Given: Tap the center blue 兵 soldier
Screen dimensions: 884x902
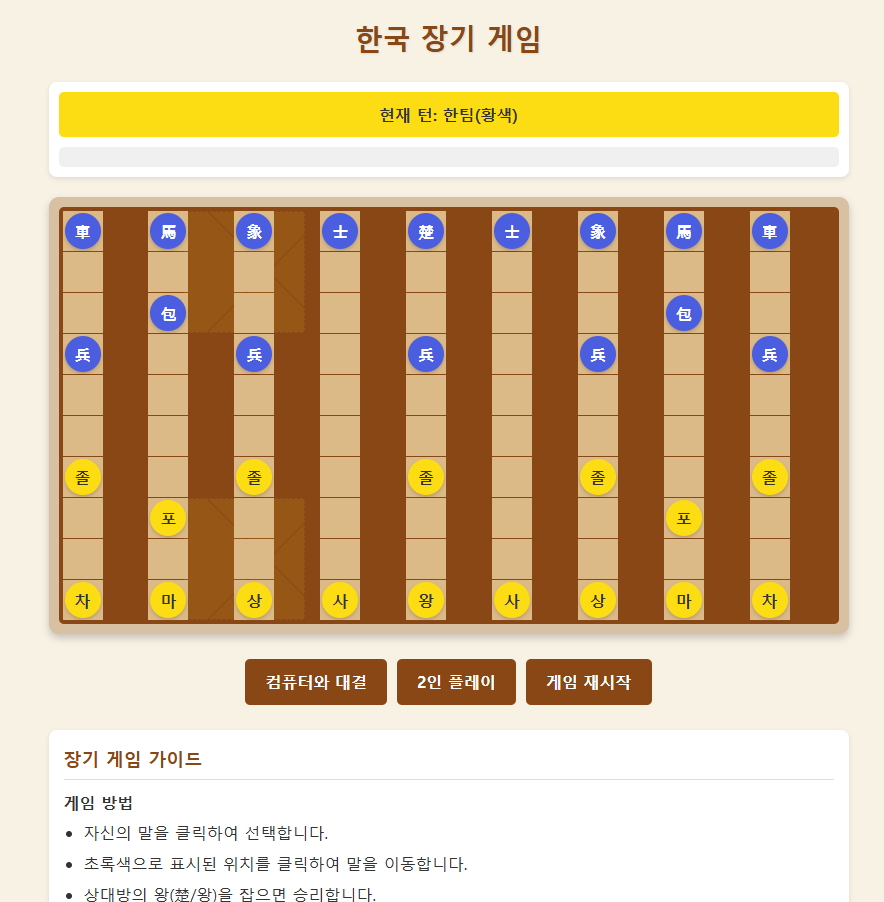Looking at the screenshot, I should coord(426,354).
